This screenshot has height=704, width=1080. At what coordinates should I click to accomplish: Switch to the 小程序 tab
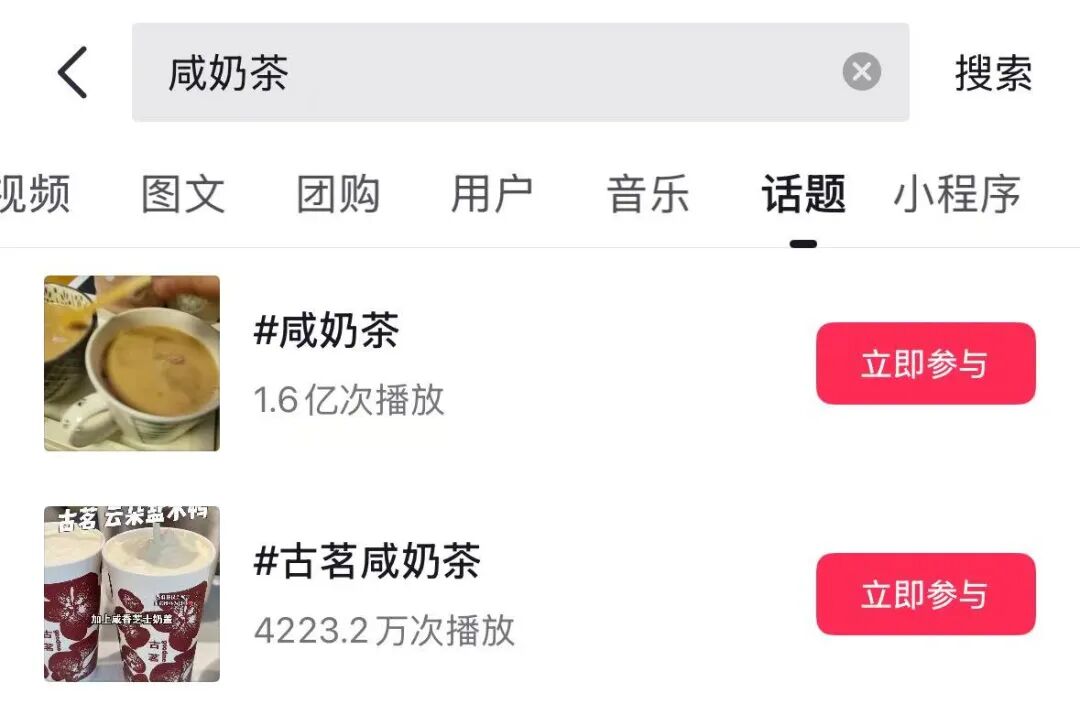click(956, 194)
